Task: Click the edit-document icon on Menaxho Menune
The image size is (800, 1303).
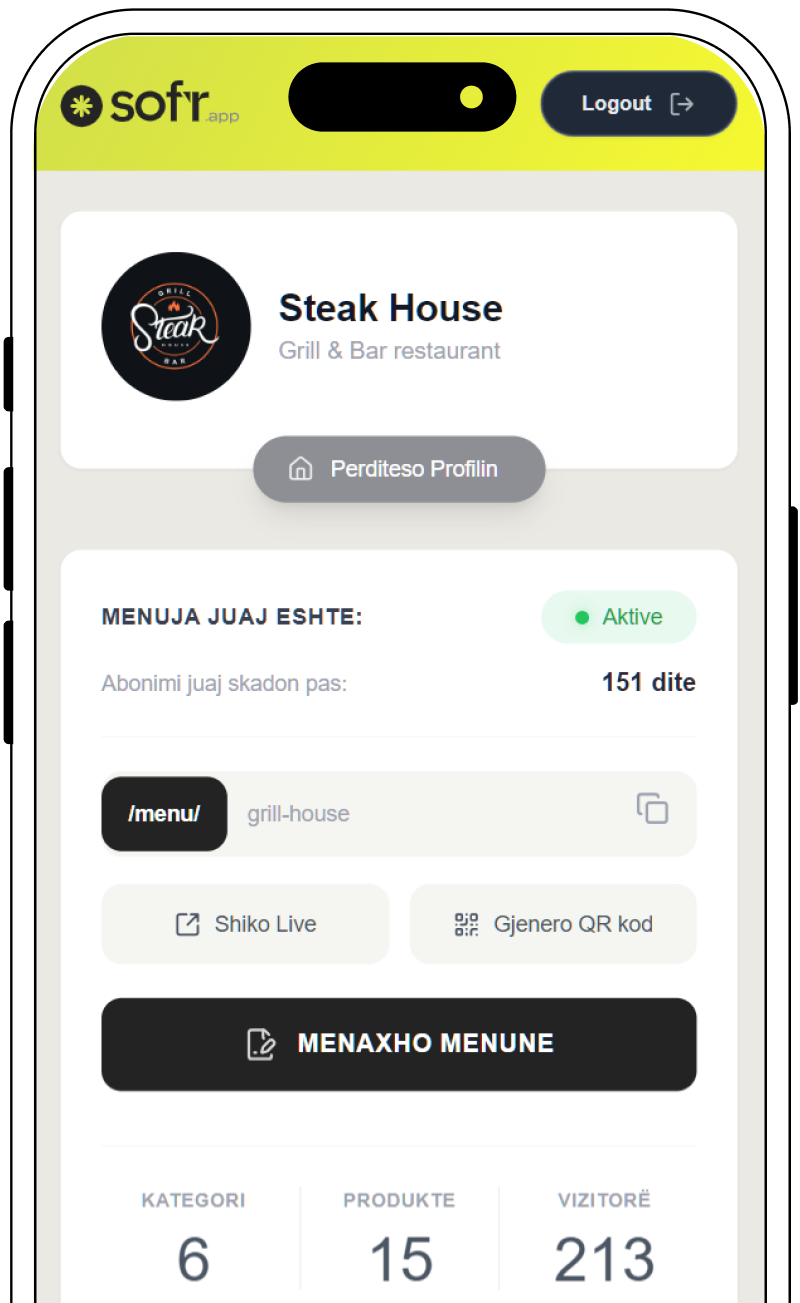Action: tap(259, 1043)
